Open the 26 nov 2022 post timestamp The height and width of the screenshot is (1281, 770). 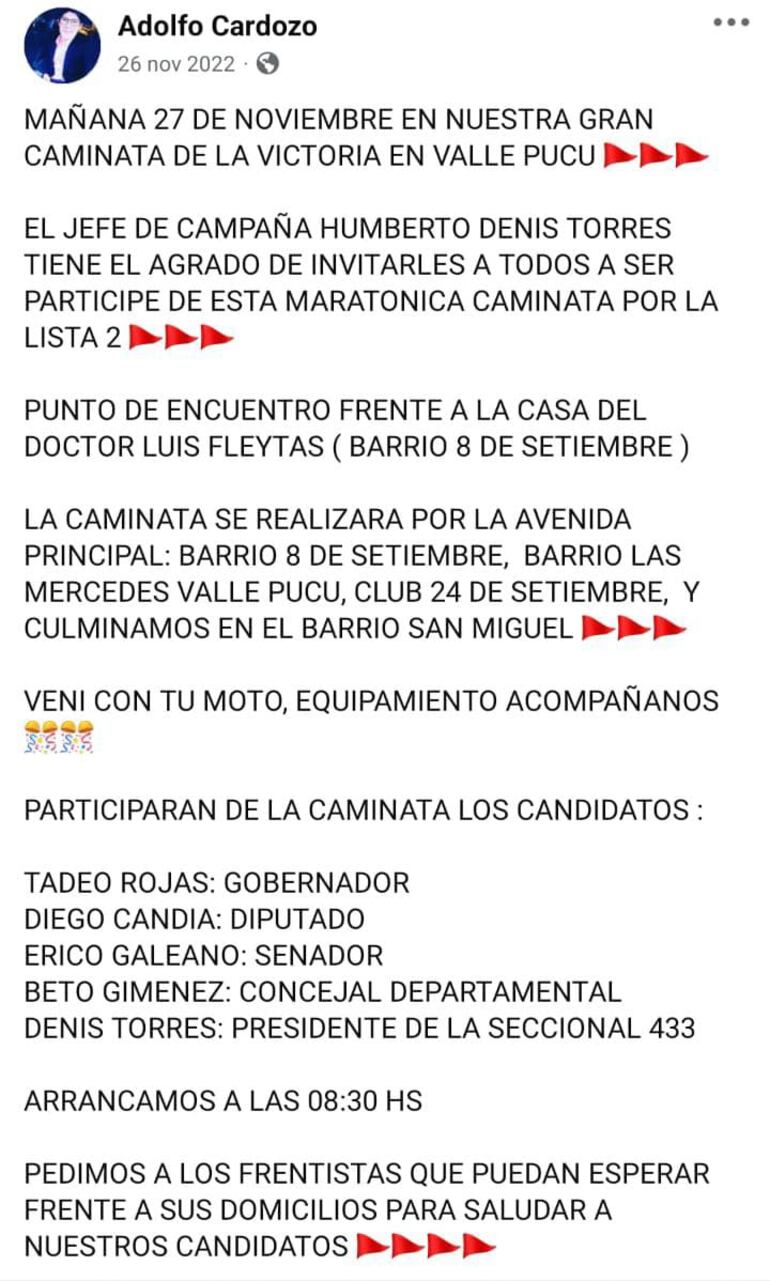click(x=175, y=64)
